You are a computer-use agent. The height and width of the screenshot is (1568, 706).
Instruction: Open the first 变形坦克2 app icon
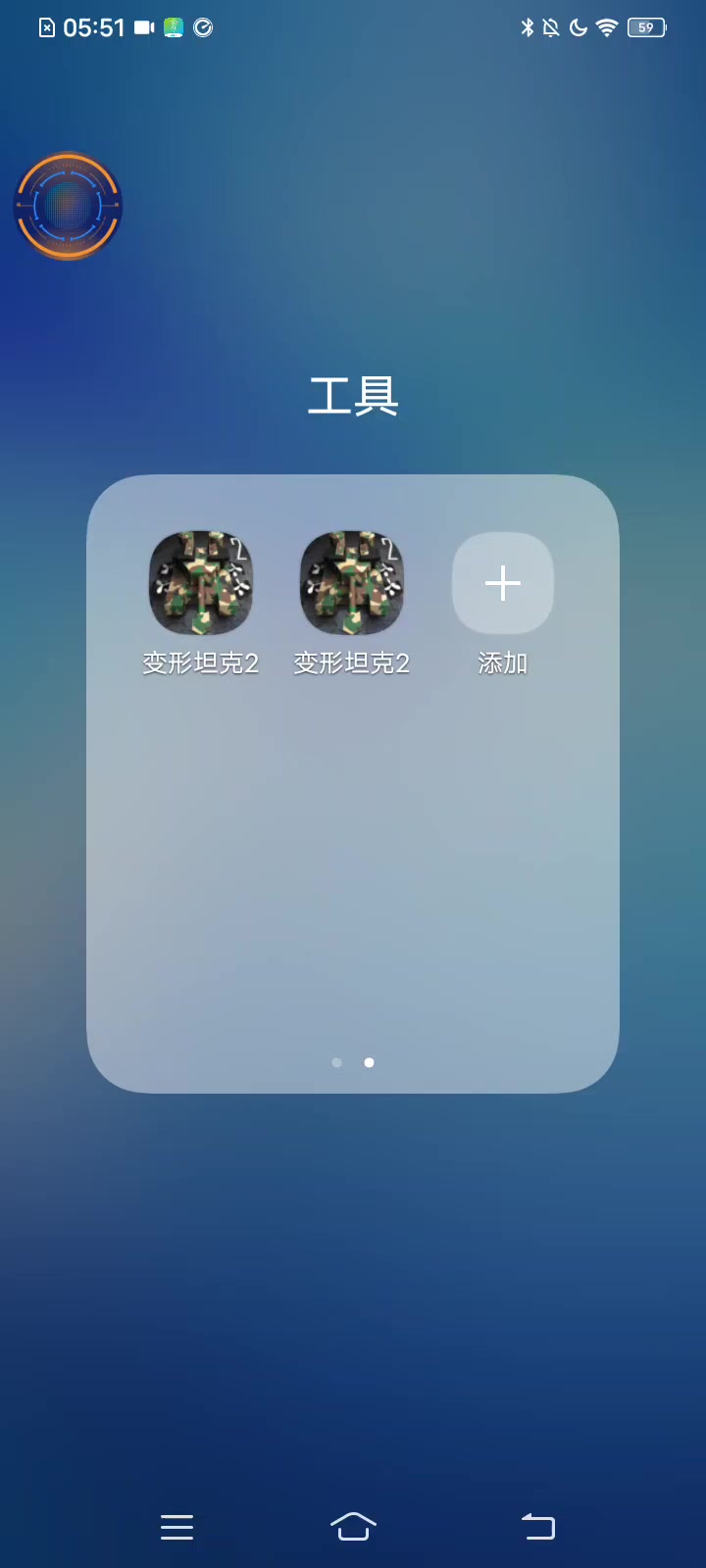pos(201,584)
